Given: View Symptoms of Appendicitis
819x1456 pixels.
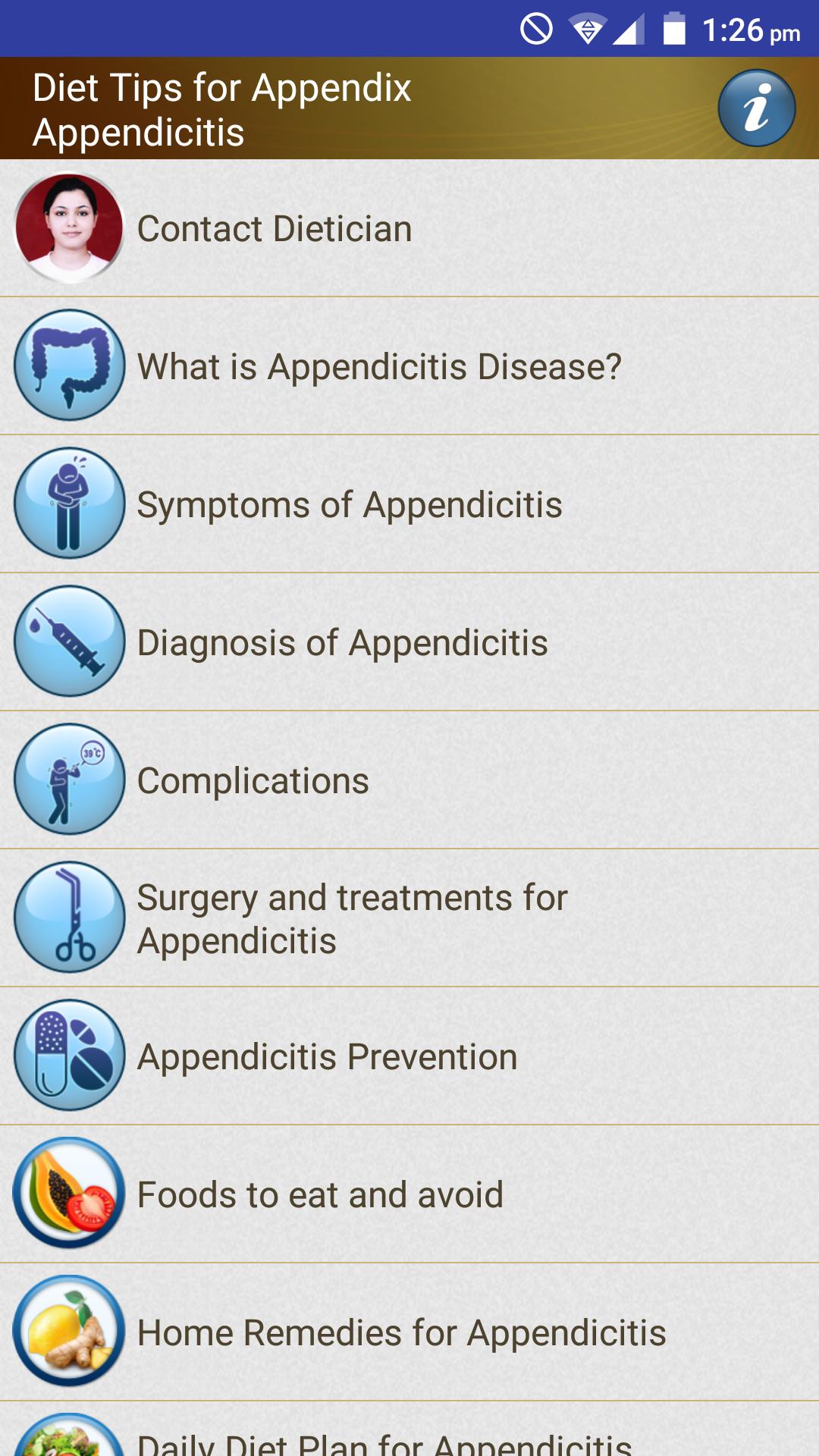Looking at the screenshot, I should pyautogui.click(x=409, y=504).
